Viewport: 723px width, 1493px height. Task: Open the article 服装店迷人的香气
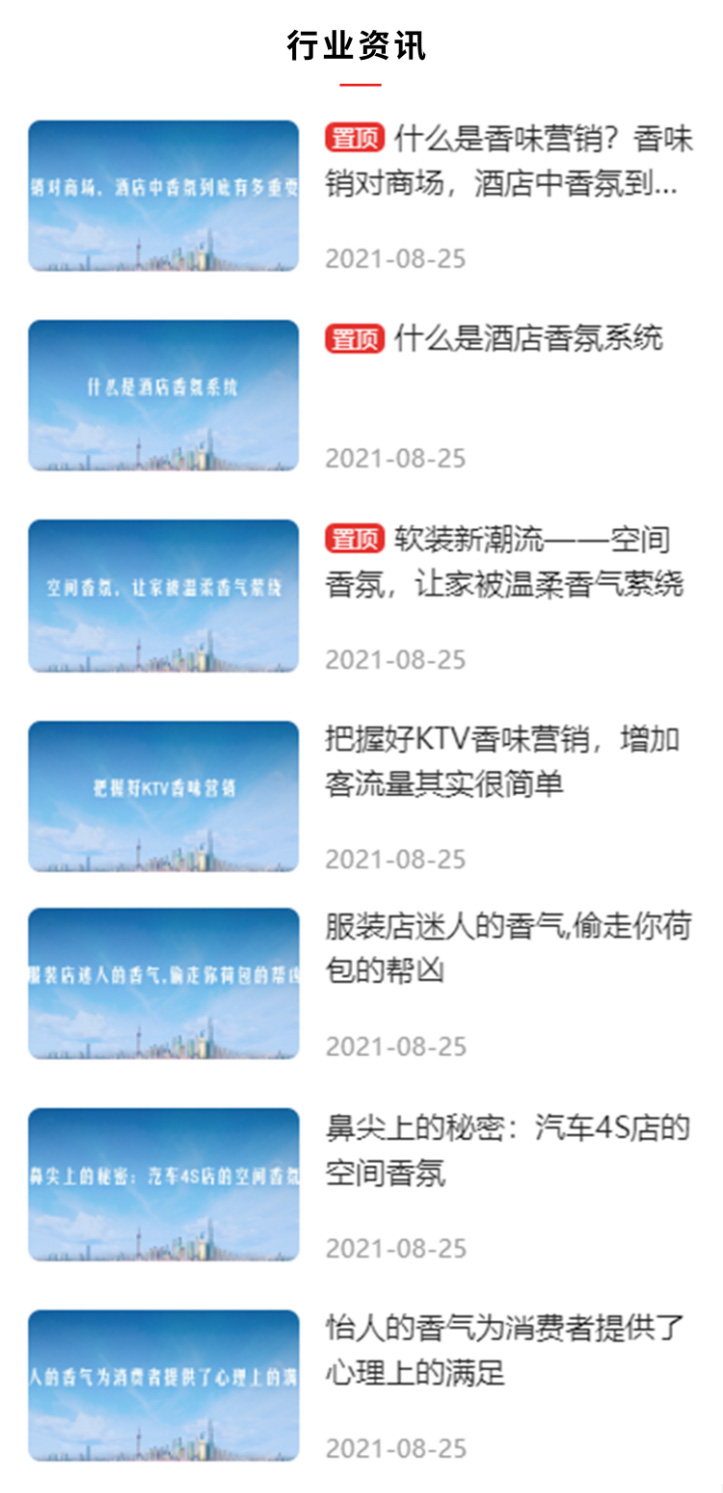click(x=508, y=948)
